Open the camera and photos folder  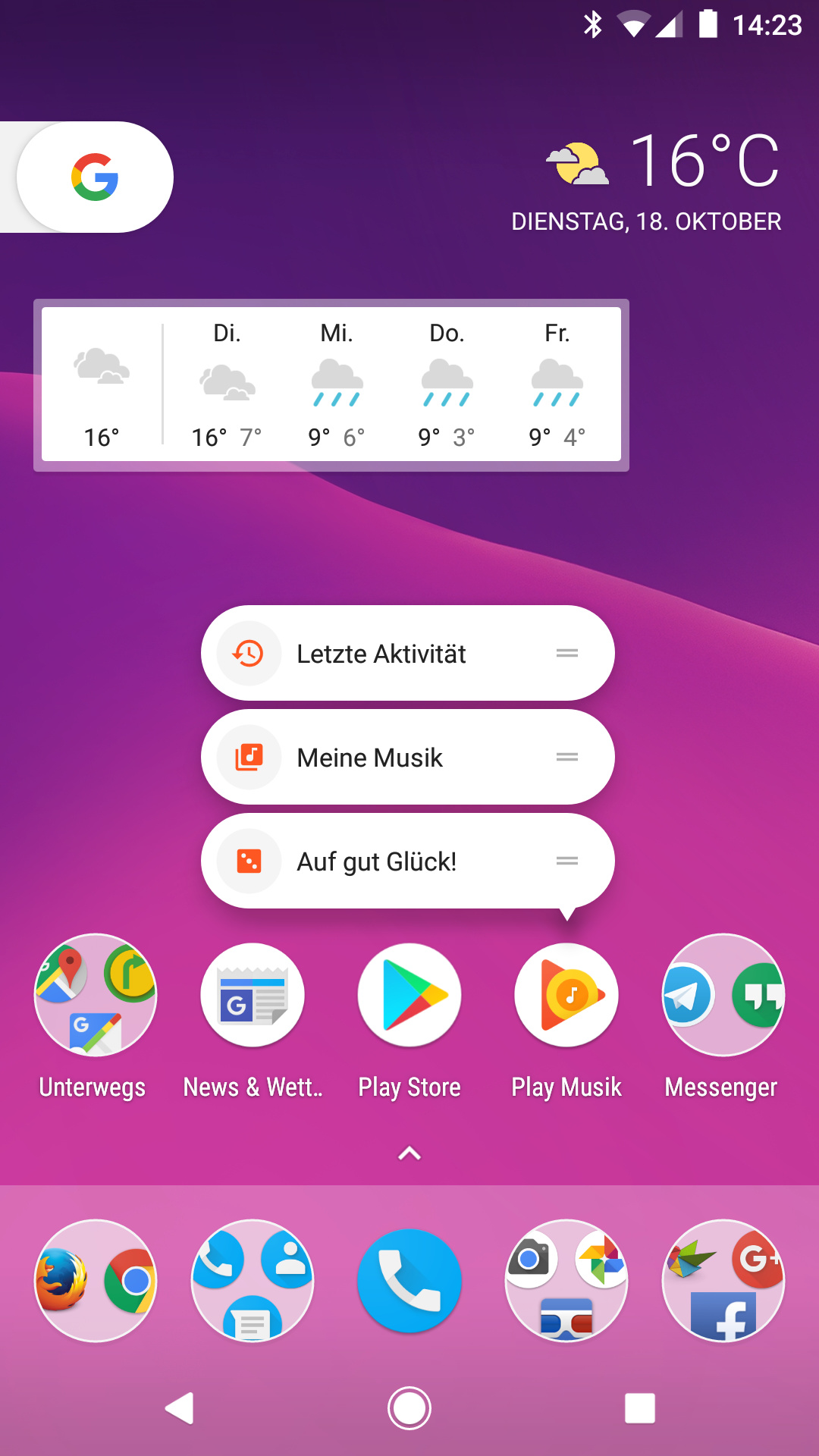click(x=566, y=1281)
